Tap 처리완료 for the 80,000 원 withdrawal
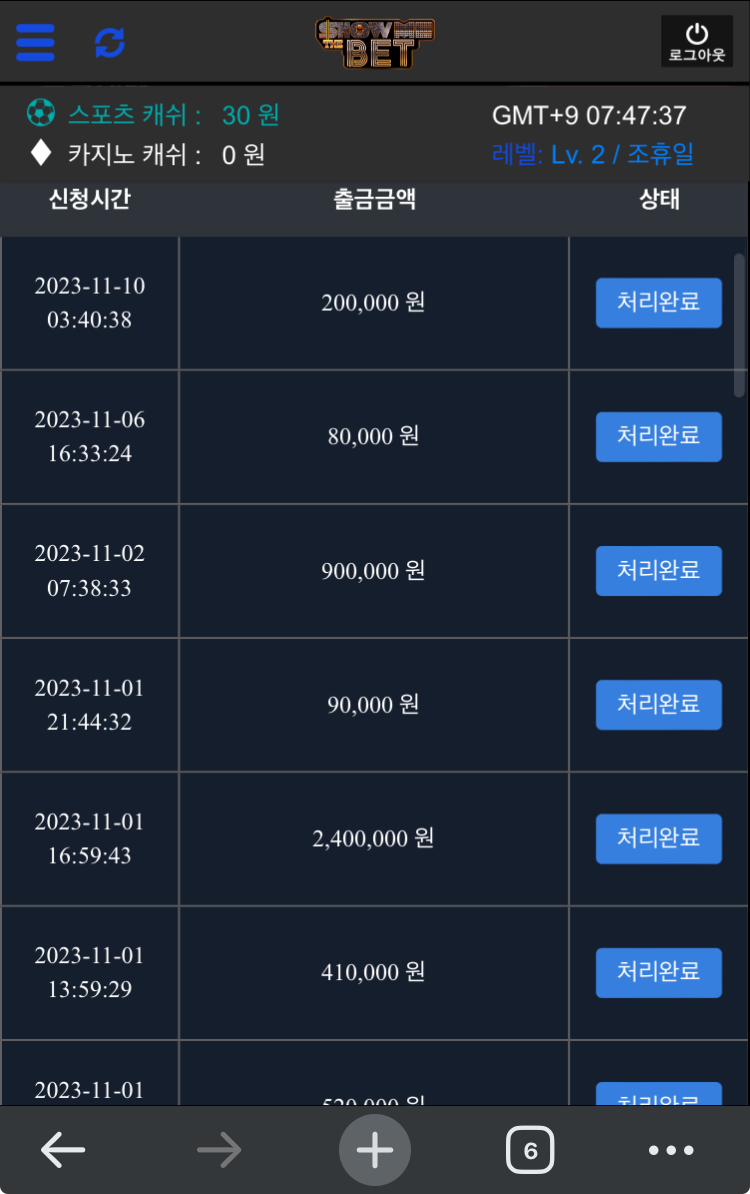This screenshot has height=1194, width=750. point(659,437)
